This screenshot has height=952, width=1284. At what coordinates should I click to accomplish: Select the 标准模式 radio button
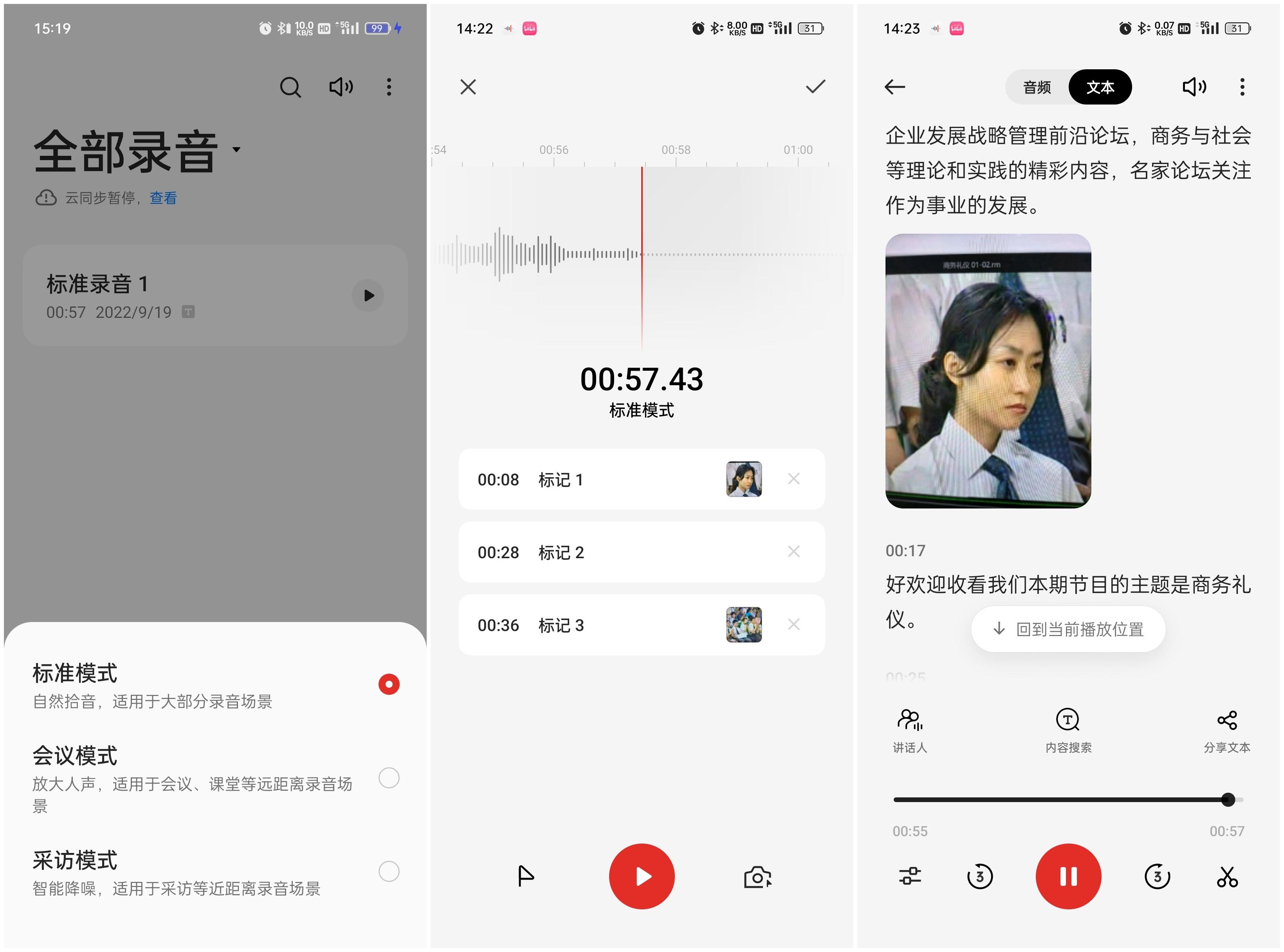[x=388, y=684]
